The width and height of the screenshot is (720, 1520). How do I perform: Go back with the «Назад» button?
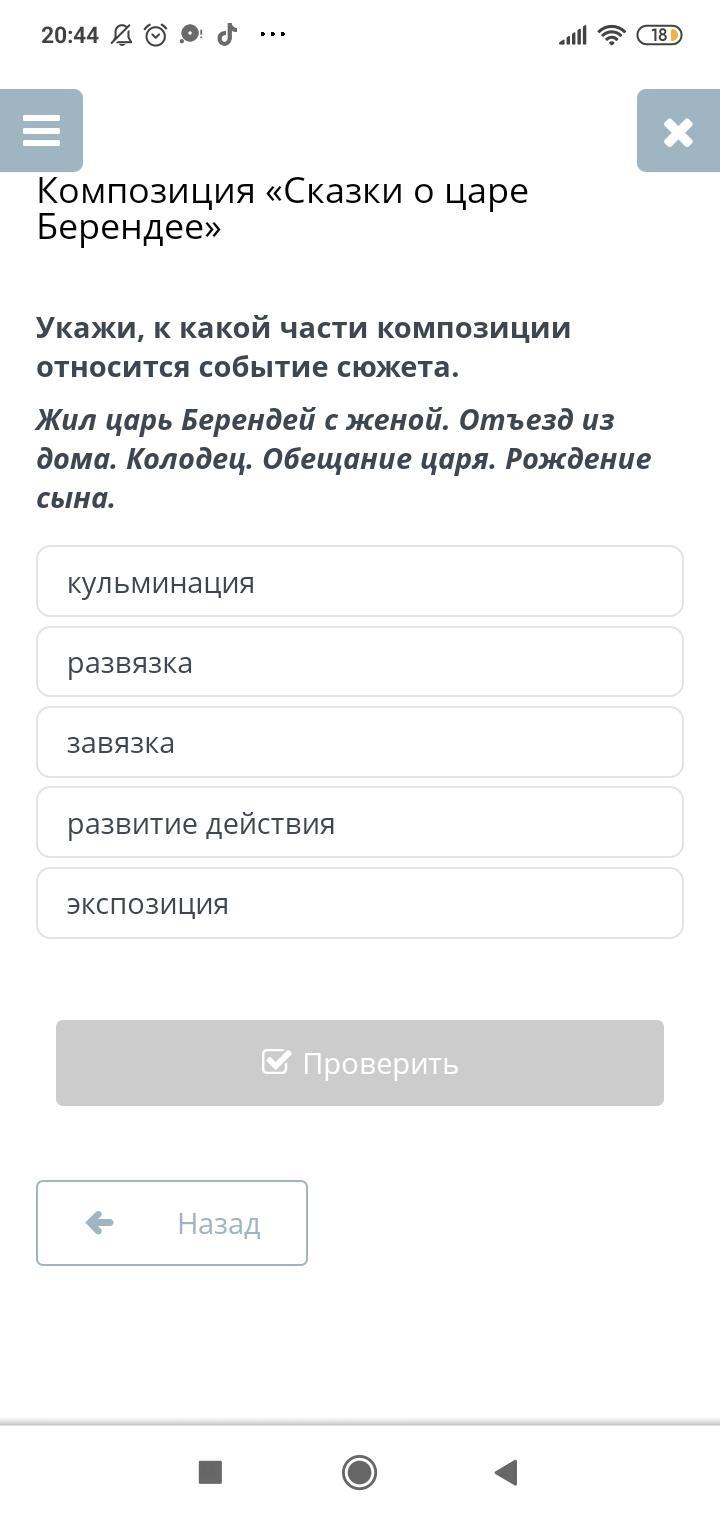point(172,1223)
